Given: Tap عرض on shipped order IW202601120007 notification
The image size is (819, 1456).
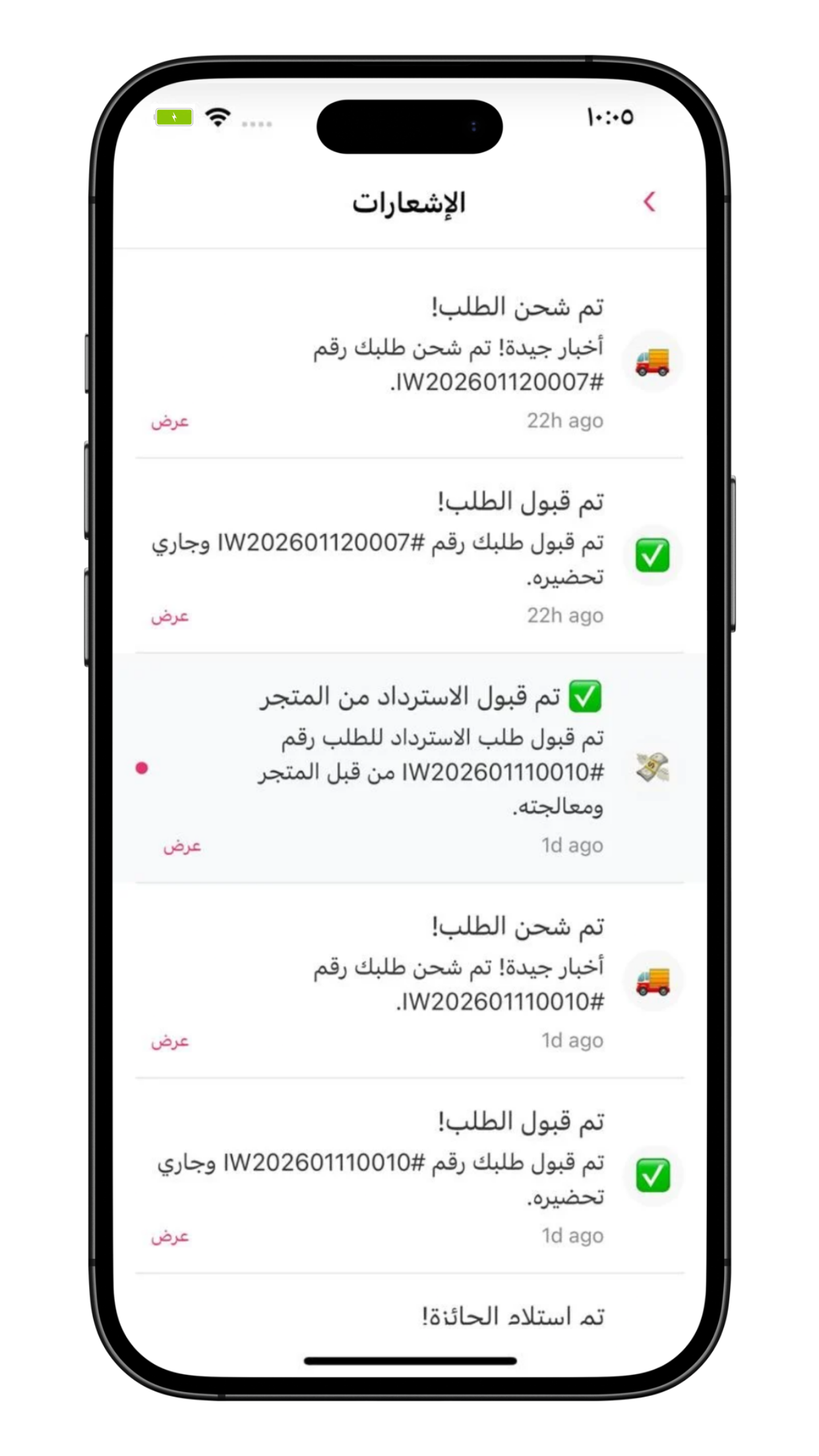Looking at the screenshot, I should pos(170,421).
